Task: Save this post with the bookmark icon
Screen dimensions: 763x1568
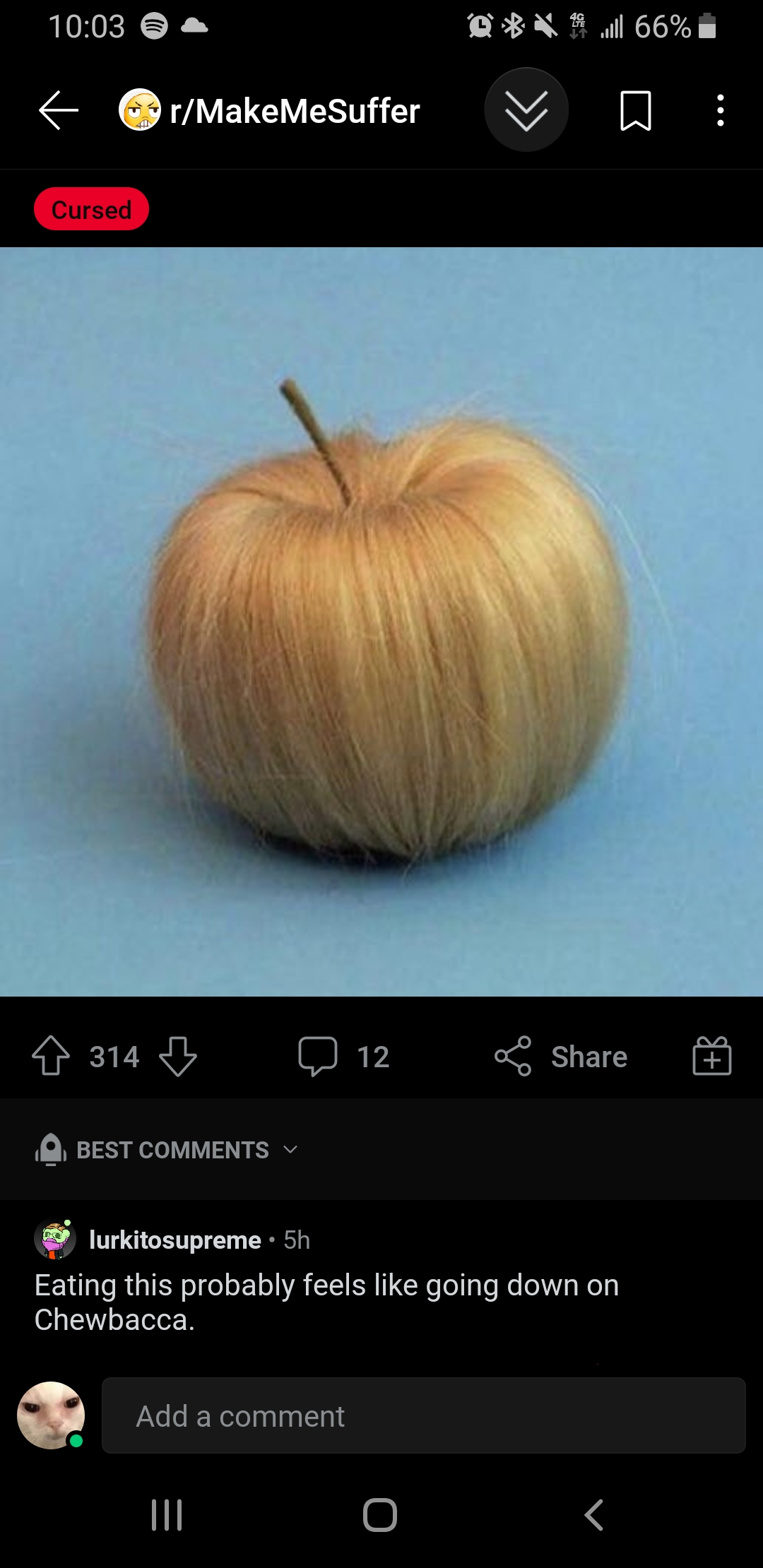Action: pos(635,111)
